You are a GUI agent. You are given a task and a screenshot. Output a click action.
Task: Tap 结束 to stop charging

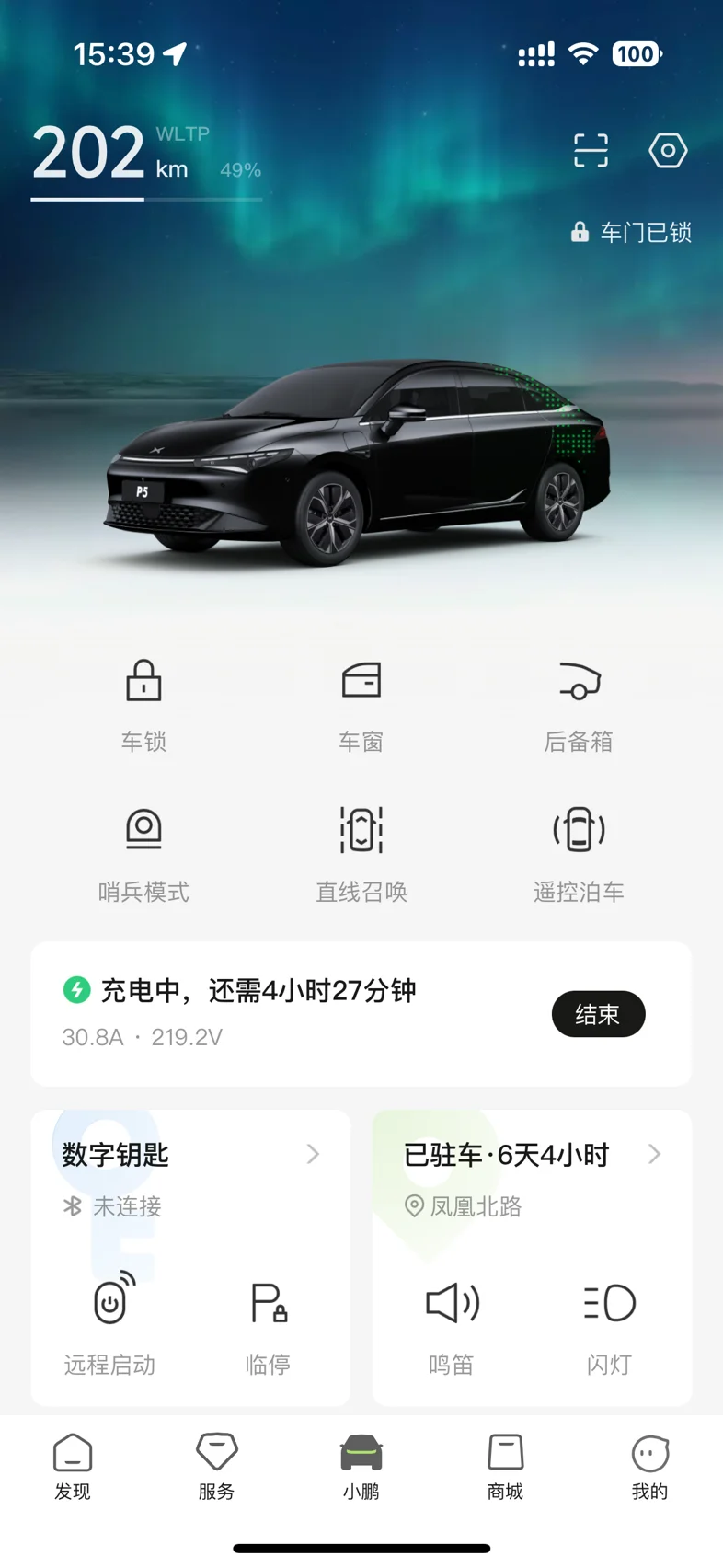coord(598,1014)
